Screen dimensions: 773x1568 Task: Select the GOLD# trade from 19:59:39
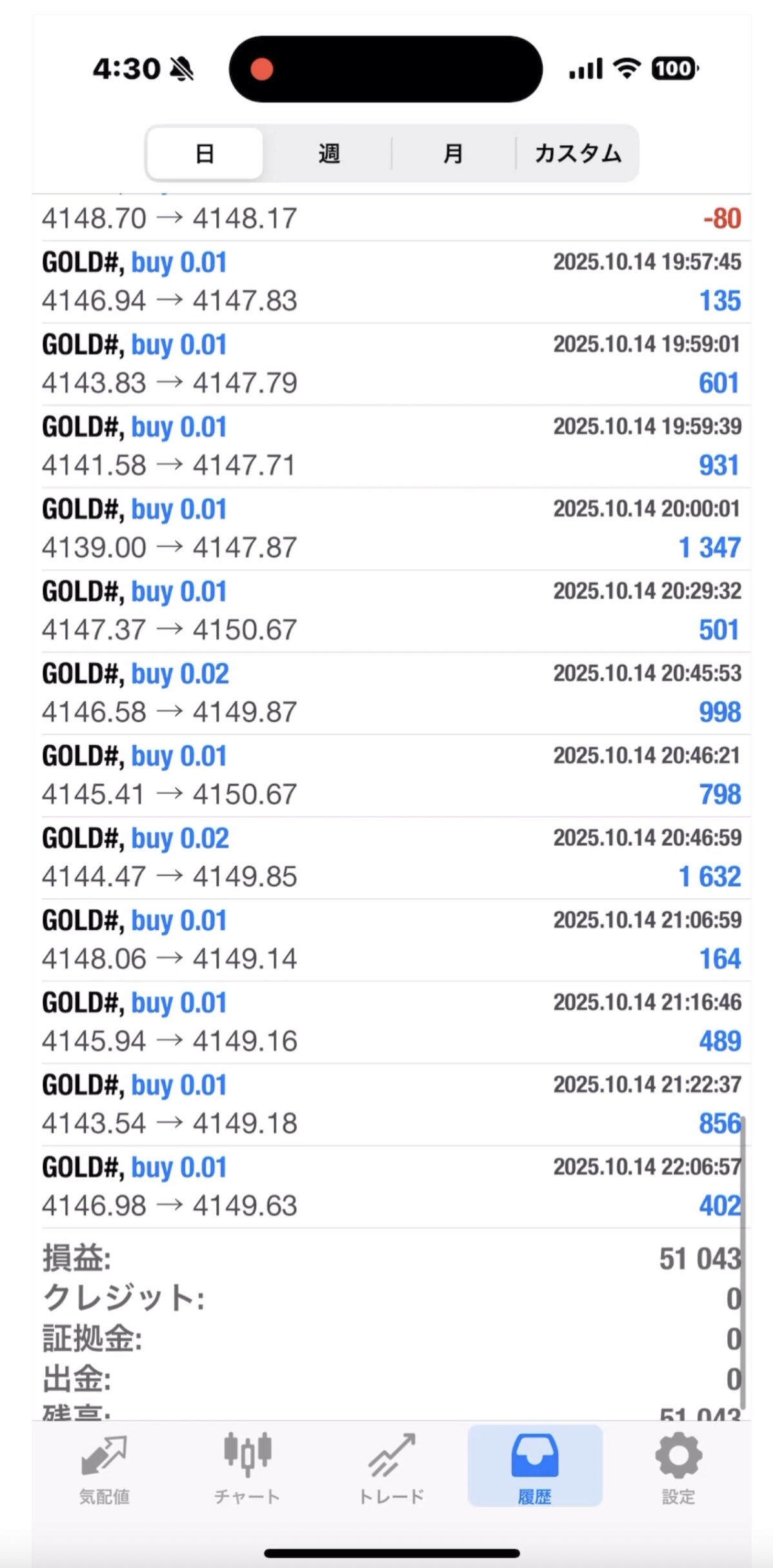tap(391, 447)
